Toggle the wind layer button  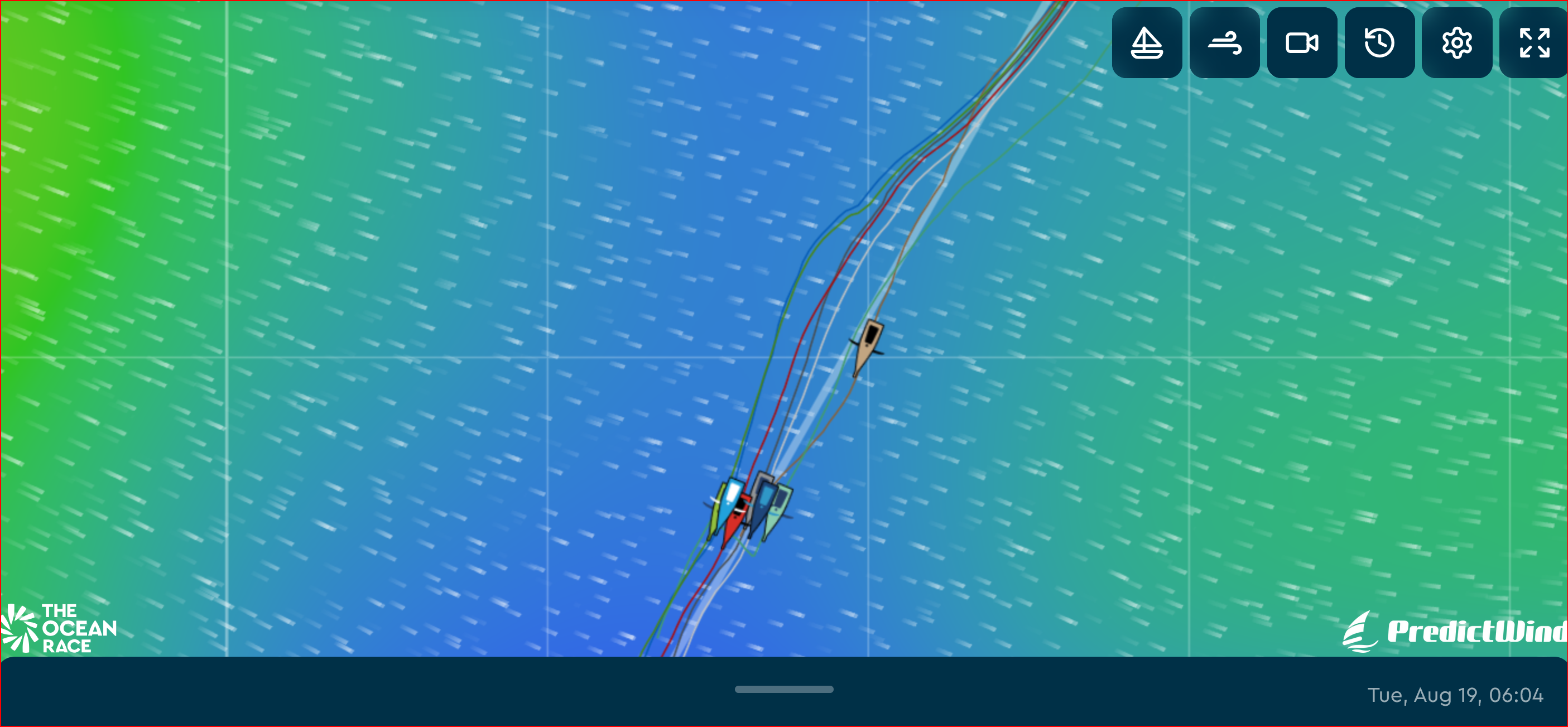[x=1224, y=43]
